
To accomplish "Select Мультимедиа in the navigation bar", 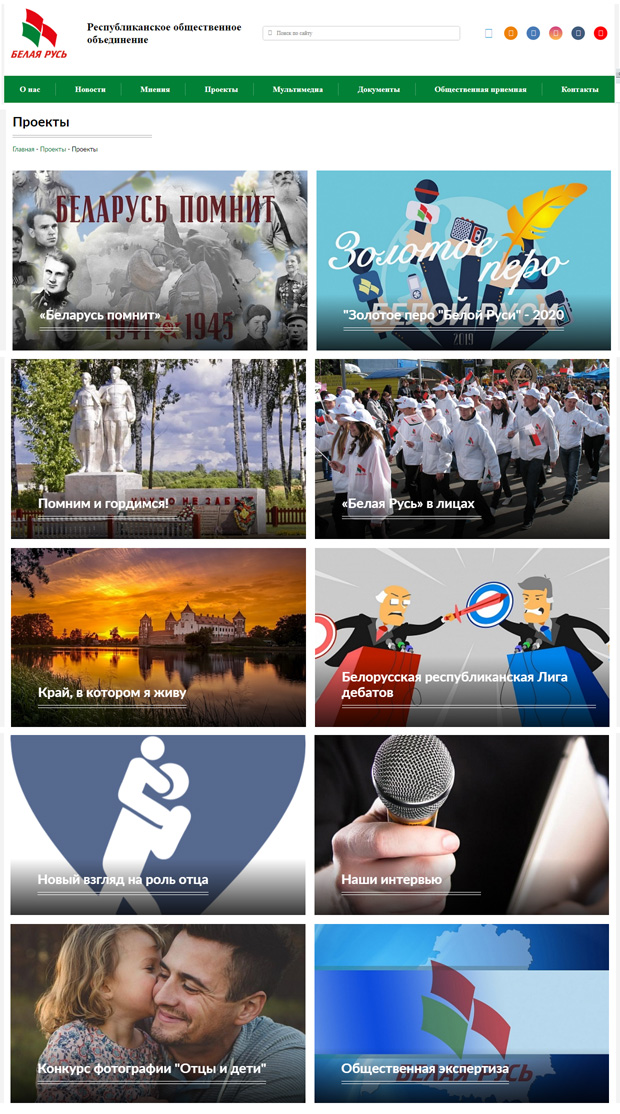I will coord(297,89).
